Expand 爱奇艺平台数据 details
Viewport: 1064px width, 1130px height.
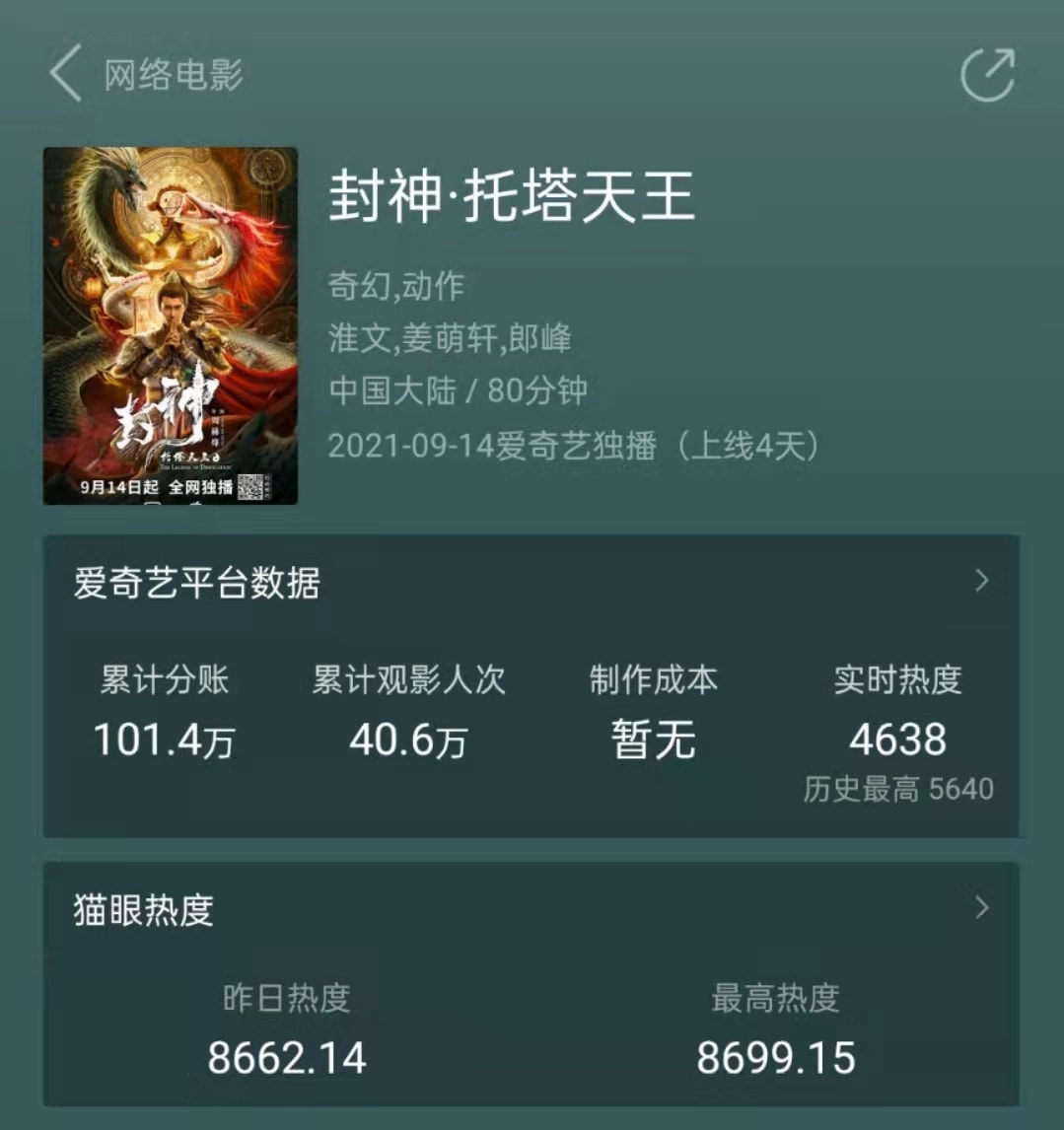pyautogui.click(x=981, y=581)
